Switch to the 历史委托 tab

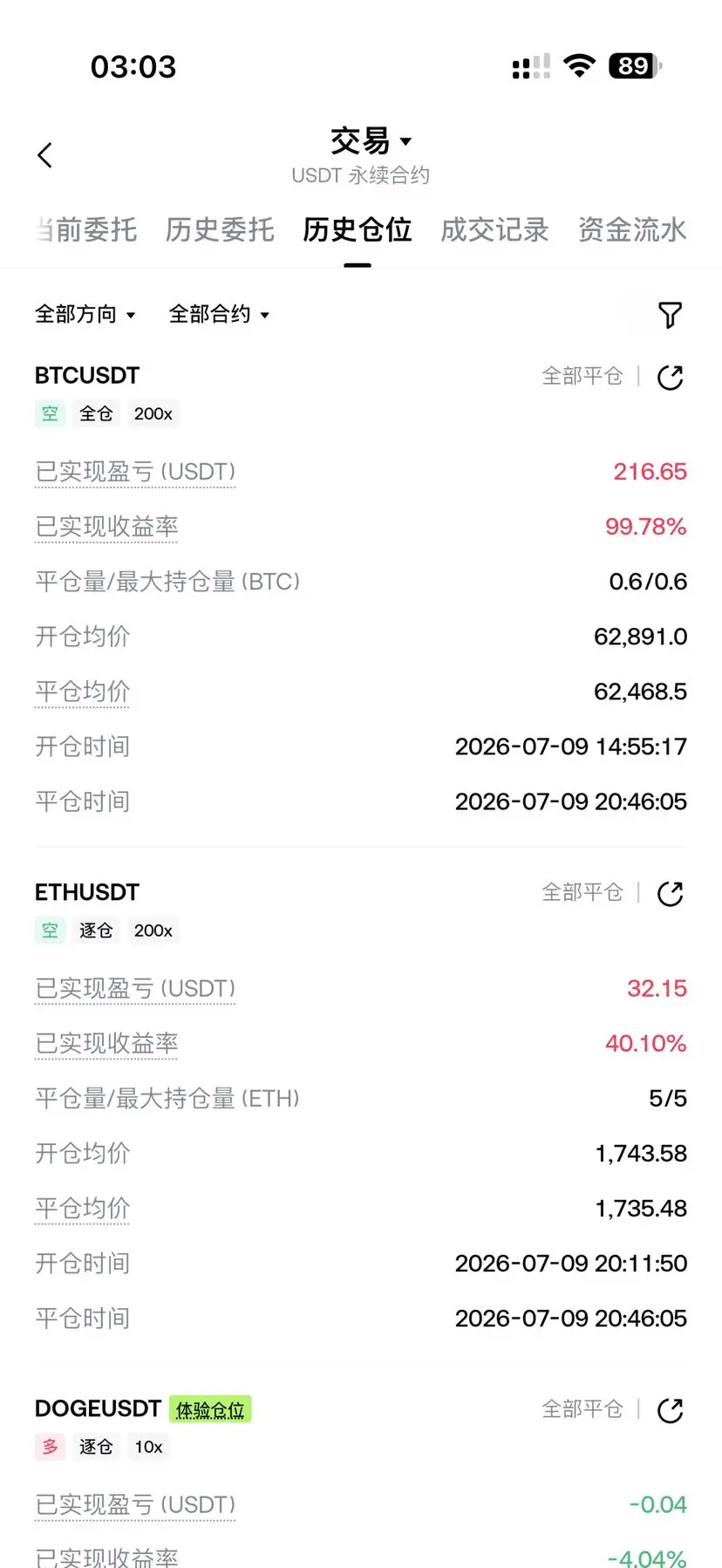[220, 229]
